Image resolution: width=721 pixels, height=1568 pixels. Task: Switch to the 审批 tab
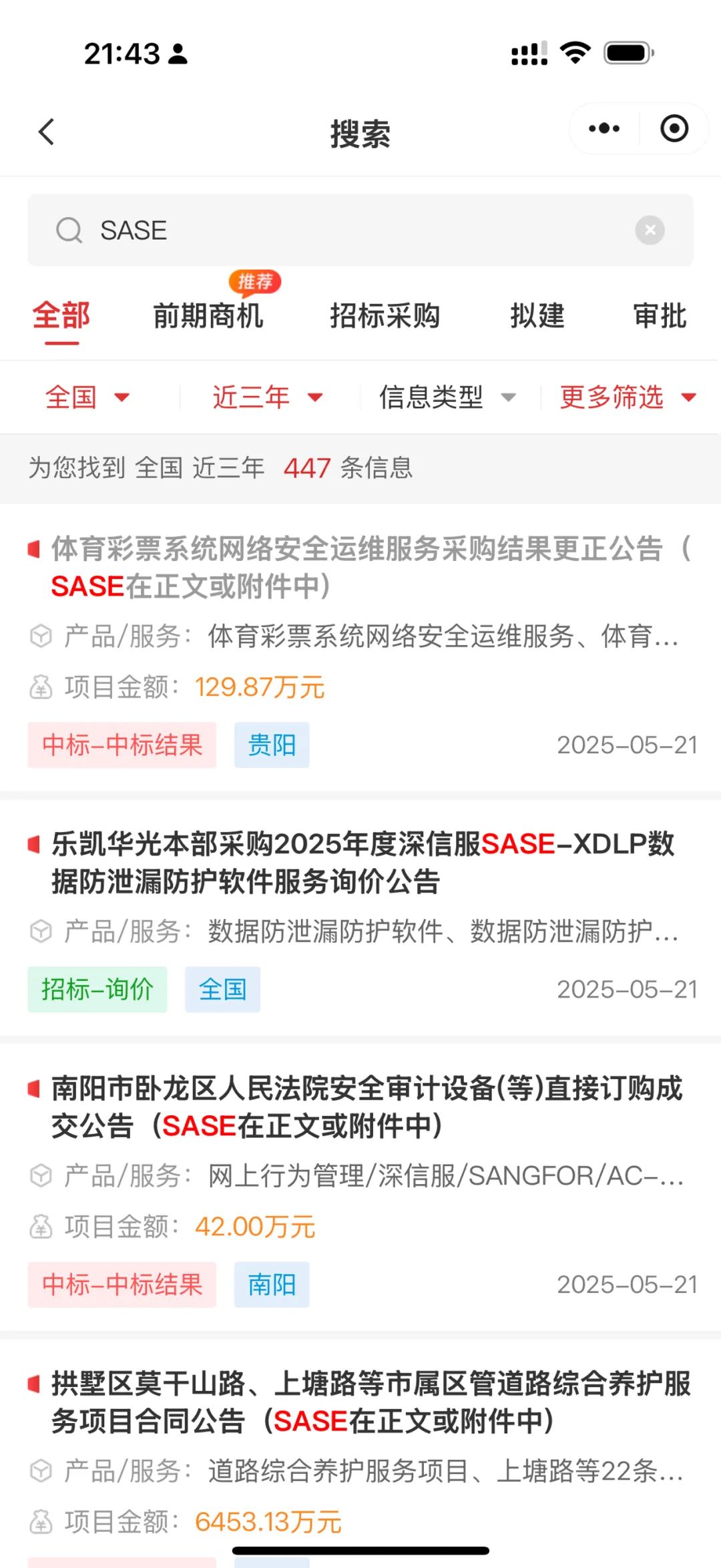(660, 316)
